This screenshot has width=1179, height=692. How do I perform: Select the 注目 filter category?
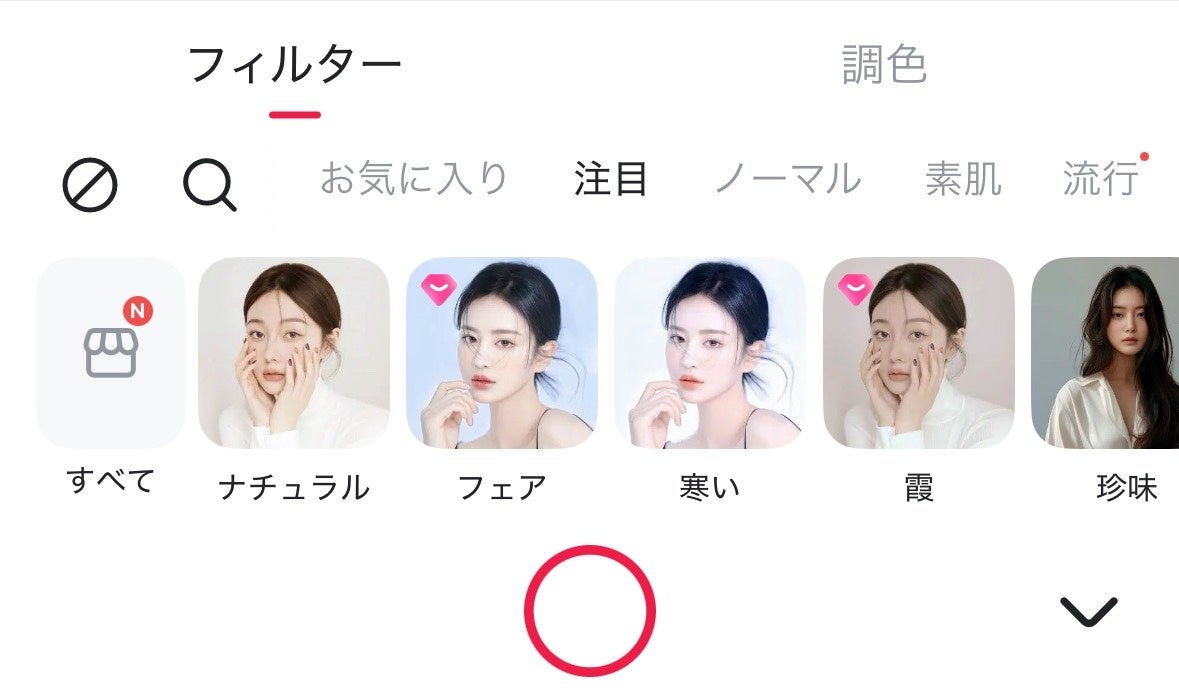[x=611, y=180]
